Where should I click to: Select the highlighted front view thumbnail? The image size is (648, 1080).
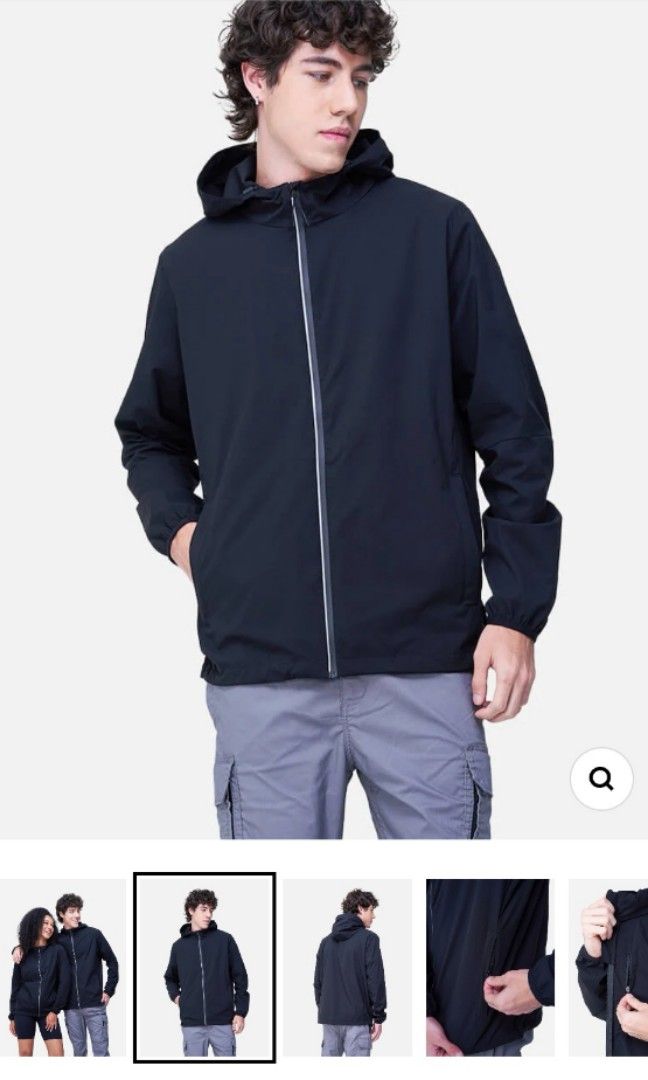(x=204, y=967)
